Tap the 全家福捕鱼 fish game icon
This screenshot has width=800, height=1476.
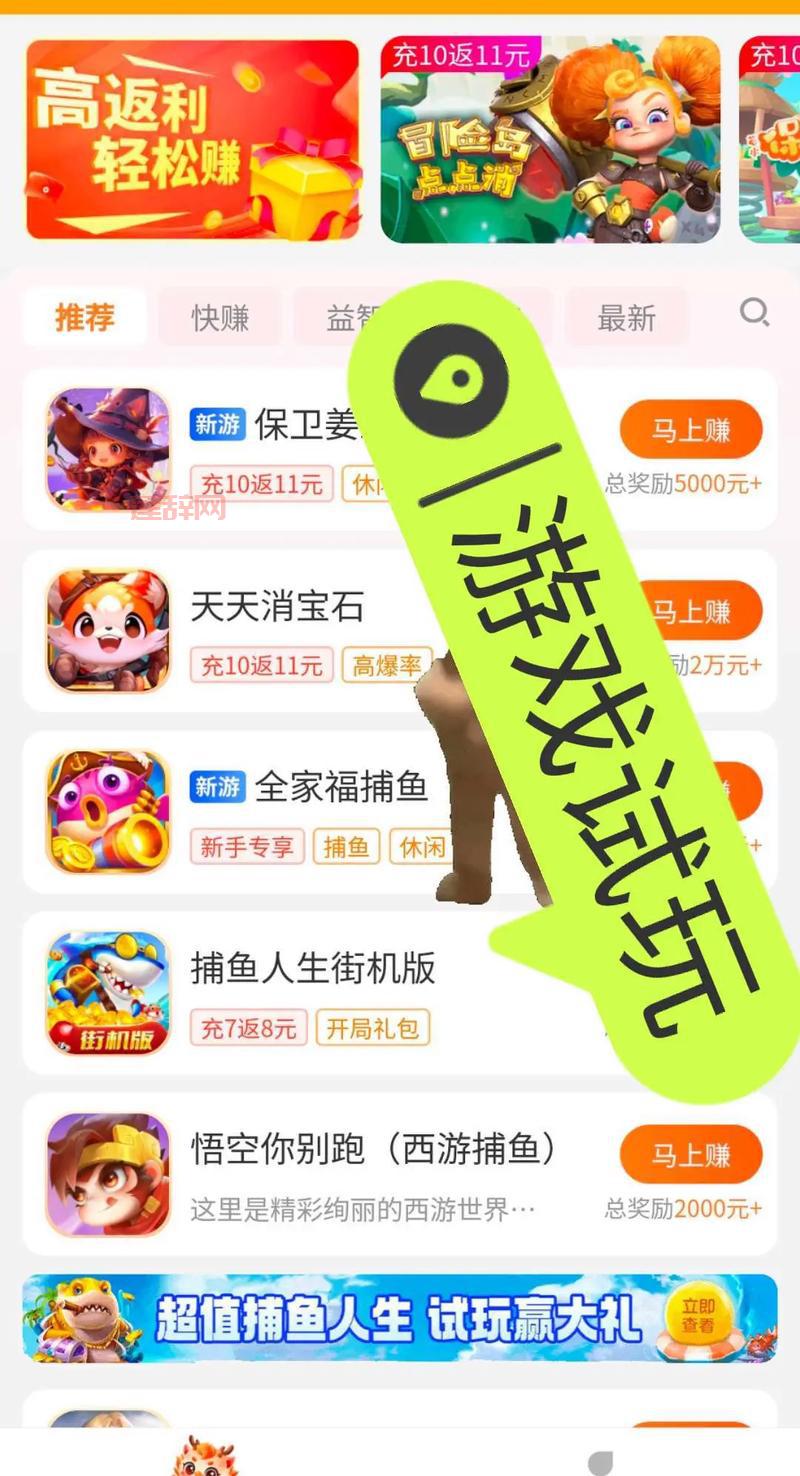tap(106, 810)
